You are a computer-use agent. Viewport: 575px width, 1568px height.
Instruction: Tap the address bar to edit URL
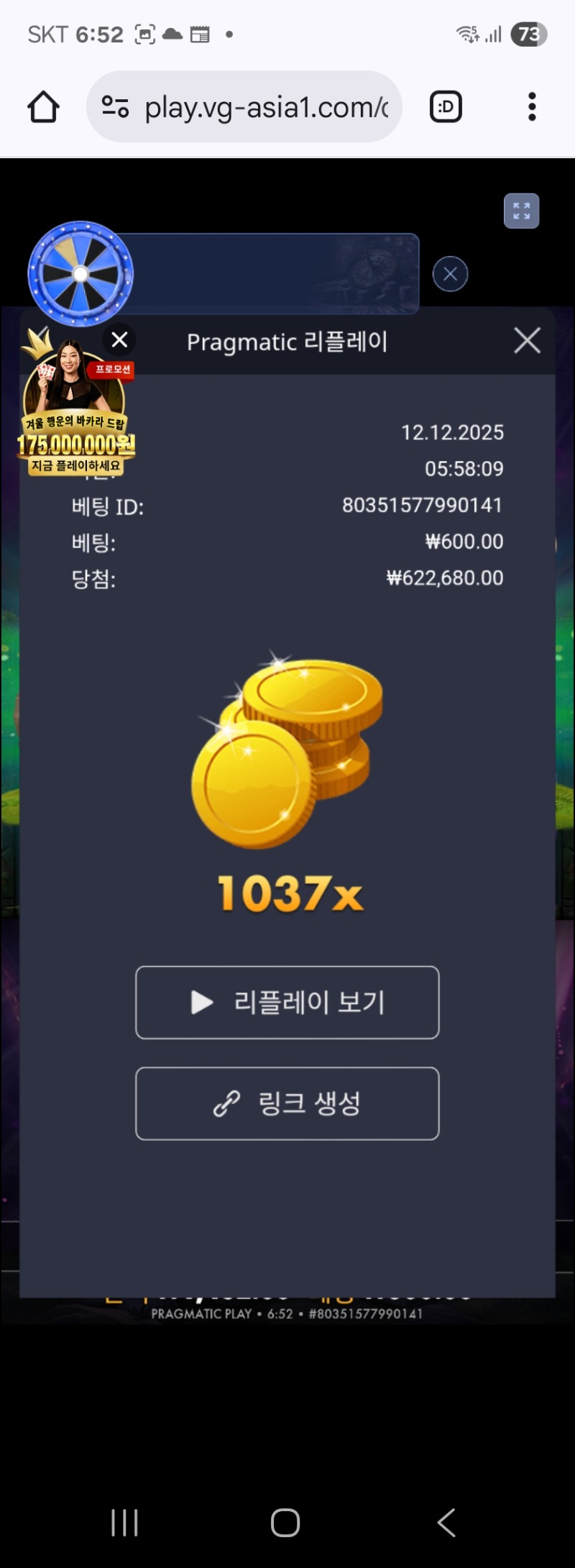[x=266, y=106]
